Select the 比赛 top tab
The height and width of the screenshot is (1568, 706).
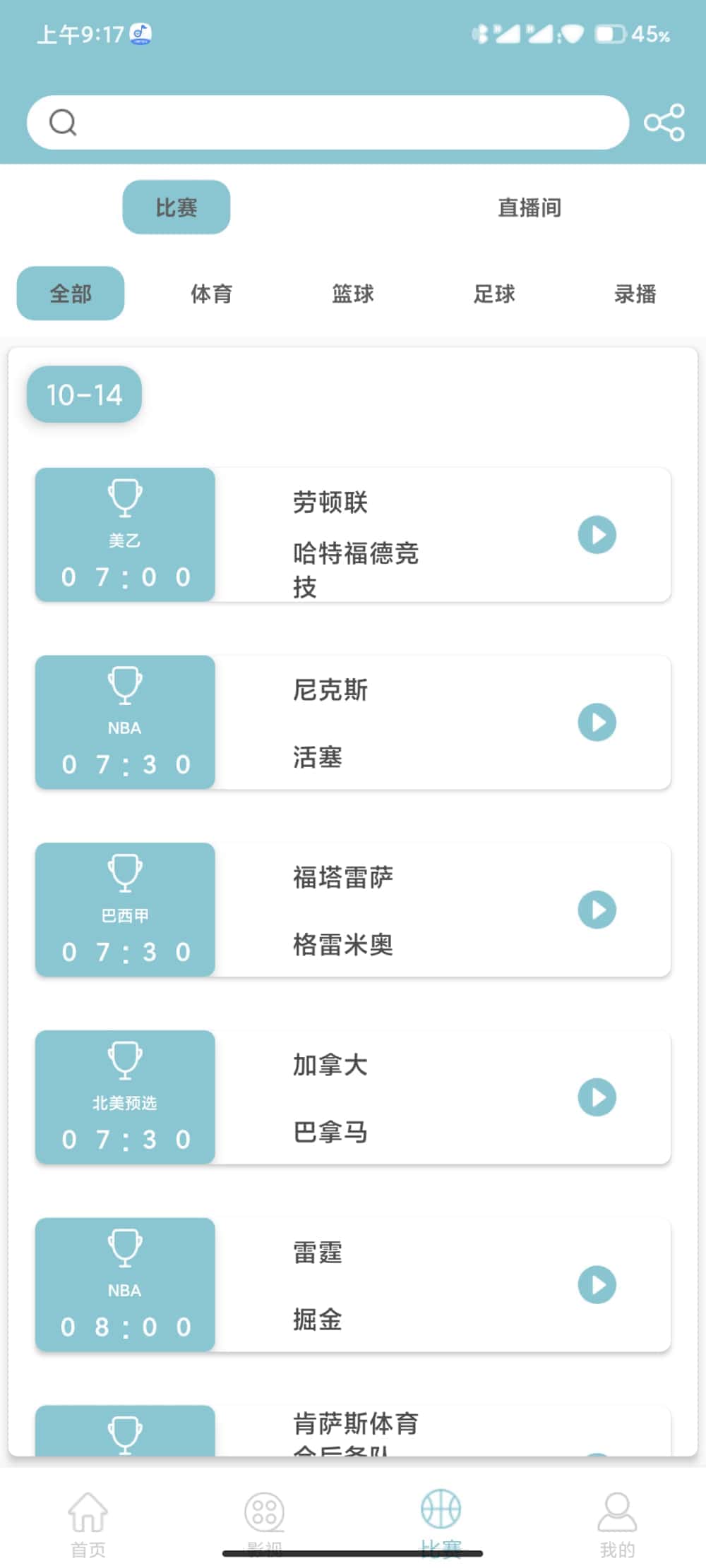(176, 207)
